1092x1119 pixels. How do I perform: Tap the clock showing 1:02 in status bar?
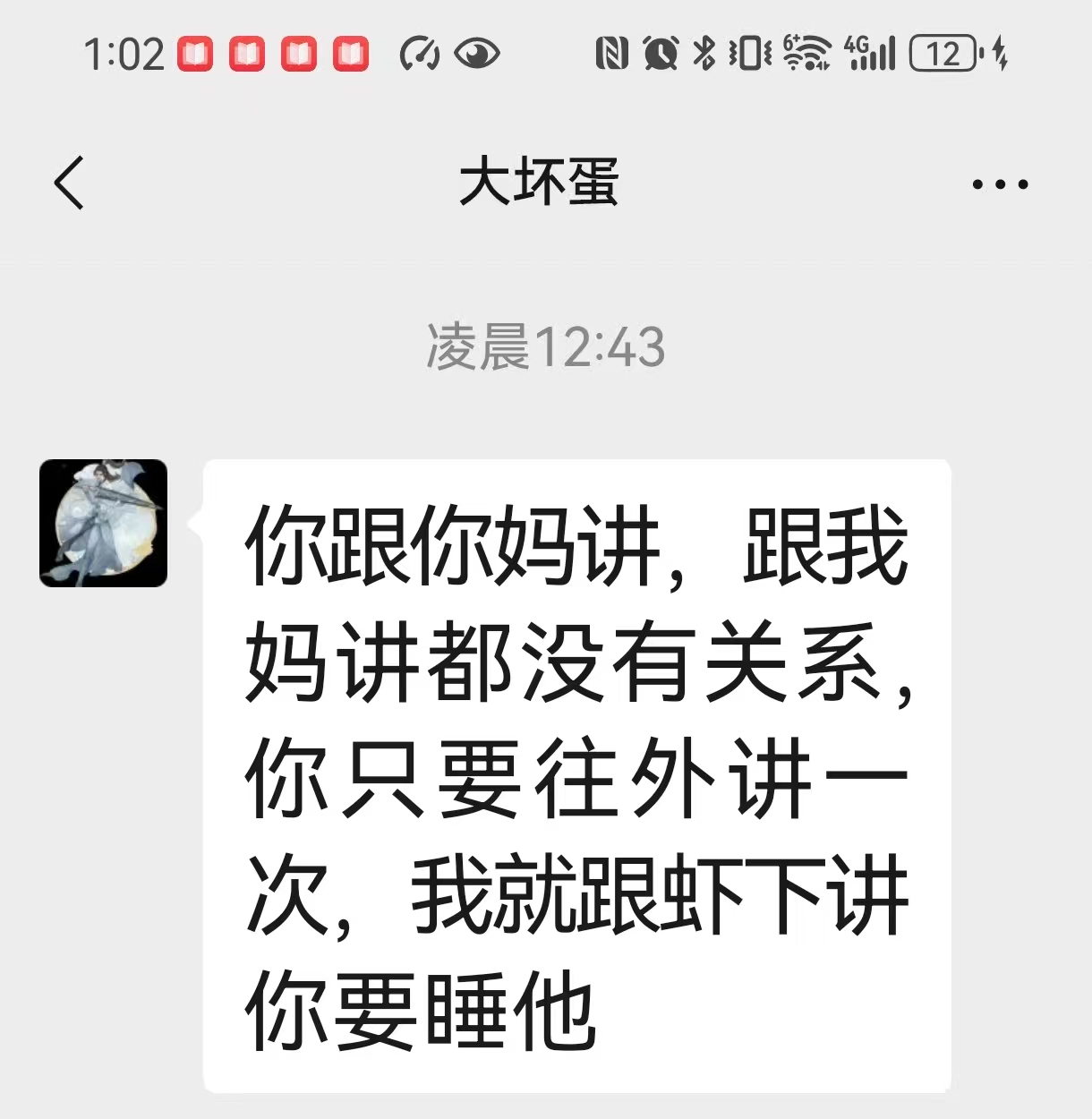[x=124, y=56]
